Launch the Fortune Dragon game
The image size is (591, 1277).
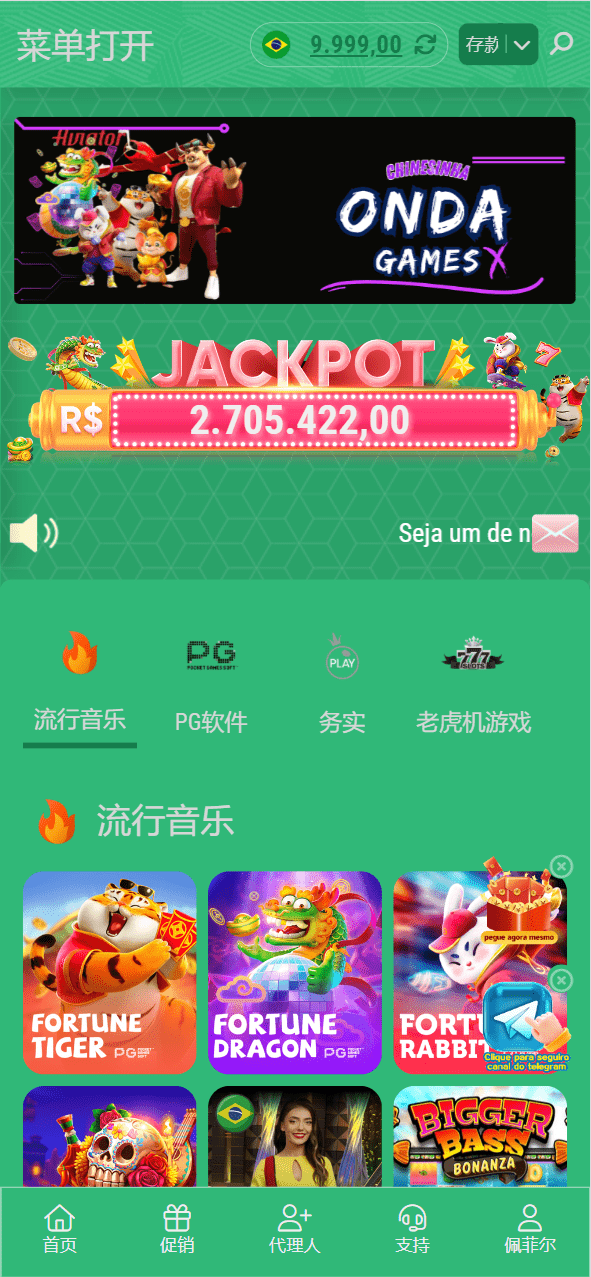tap(295, 972)
